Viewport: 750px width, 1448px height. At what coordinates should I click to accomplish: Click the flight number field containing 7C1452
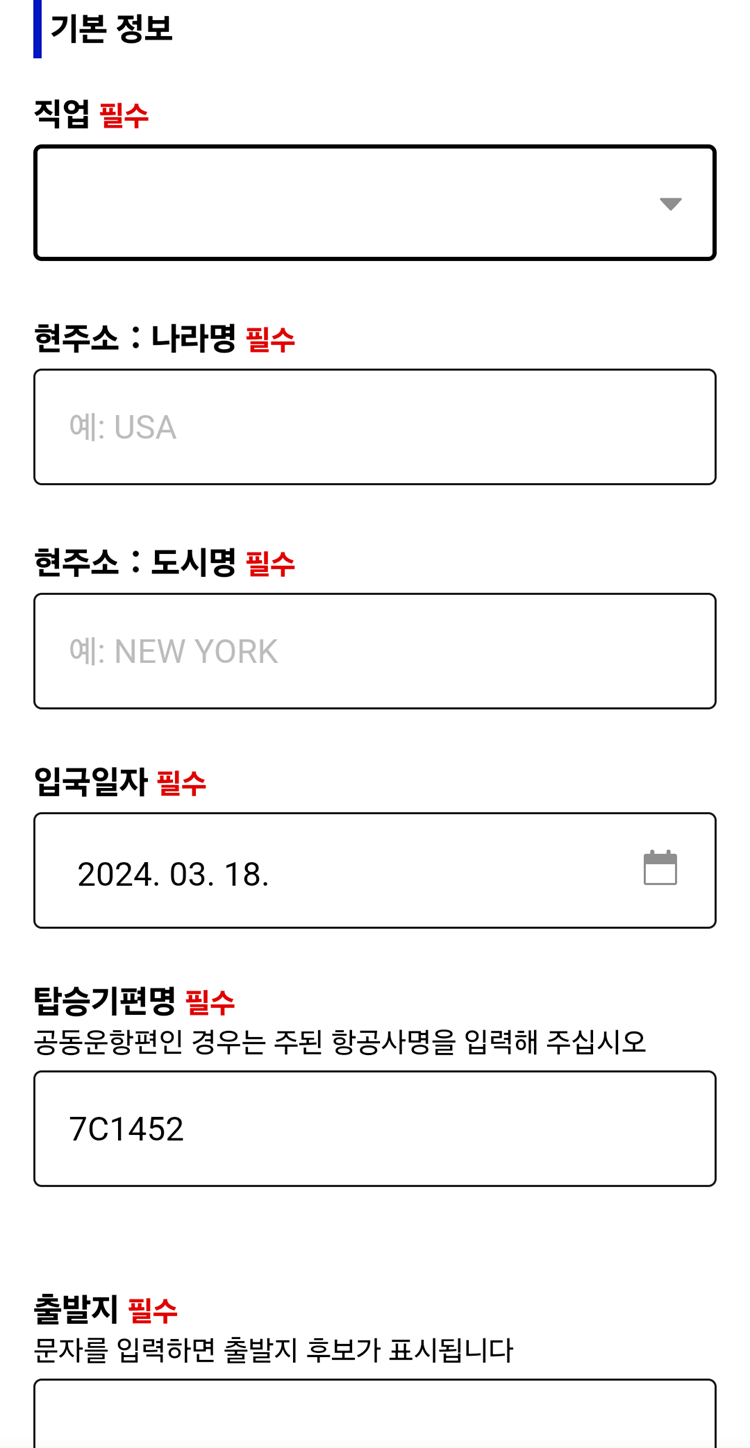pos(375,1128)
